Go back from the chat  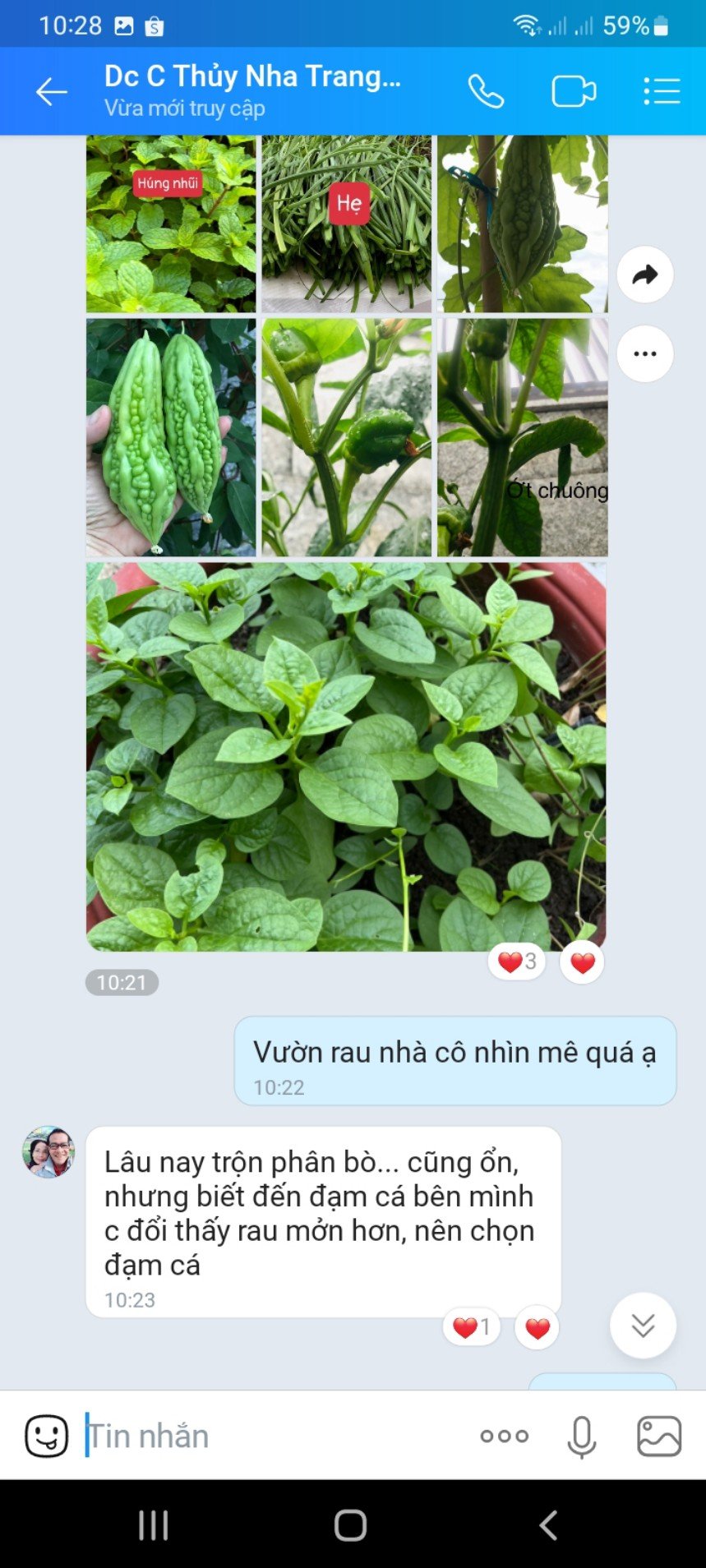51,91
